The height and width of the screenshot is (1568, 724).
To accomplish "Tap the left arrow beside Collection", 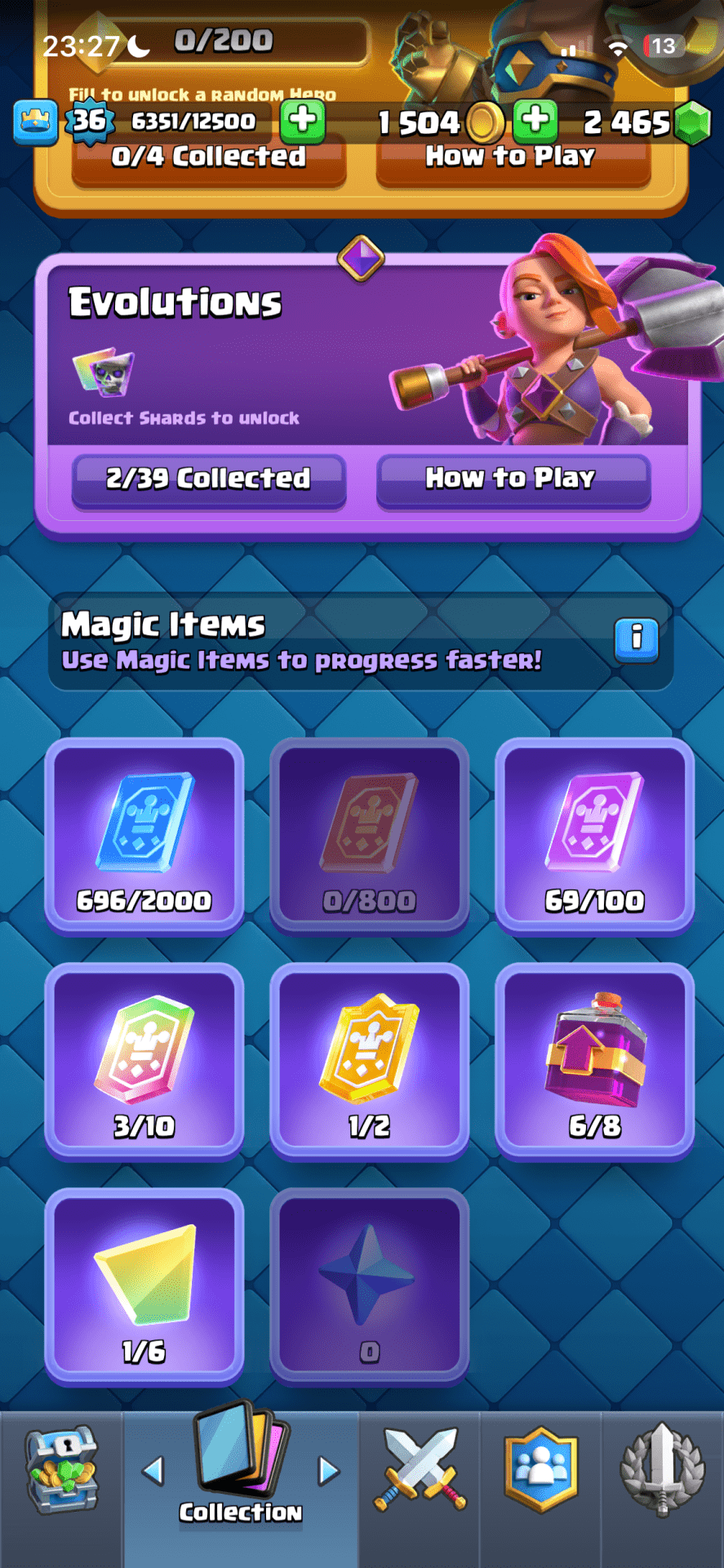I will pyautogui.click(x=153, y=1471).
